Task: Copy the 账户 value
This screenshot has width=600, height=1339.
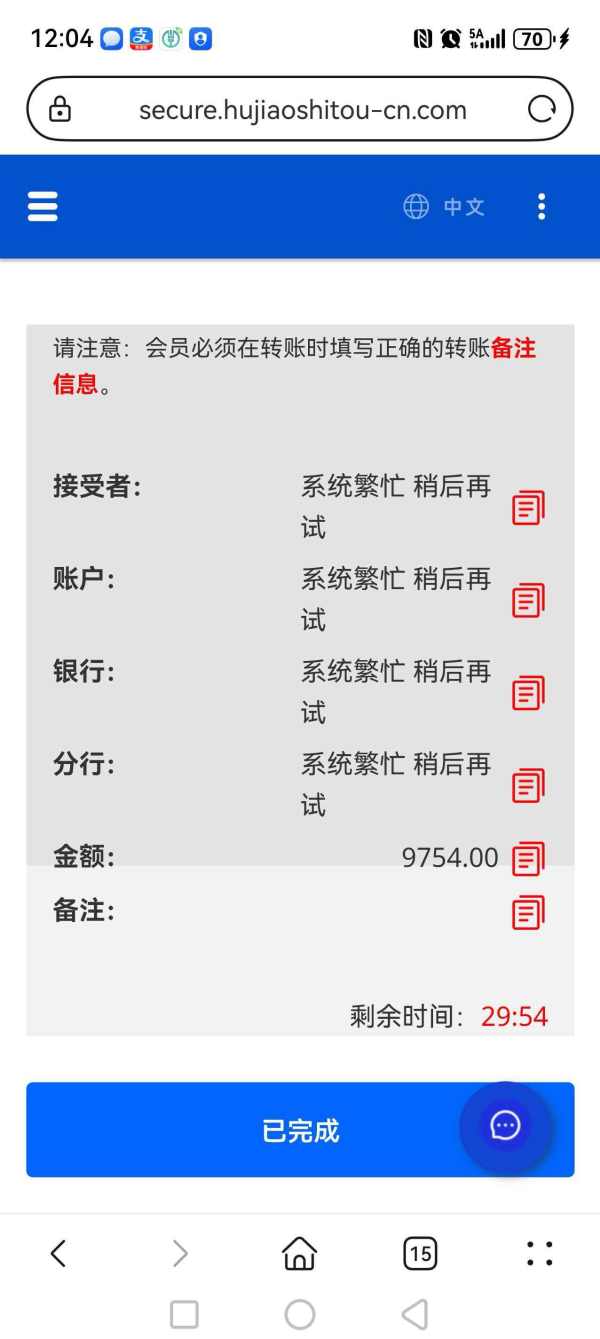Action: pos(528,600)
